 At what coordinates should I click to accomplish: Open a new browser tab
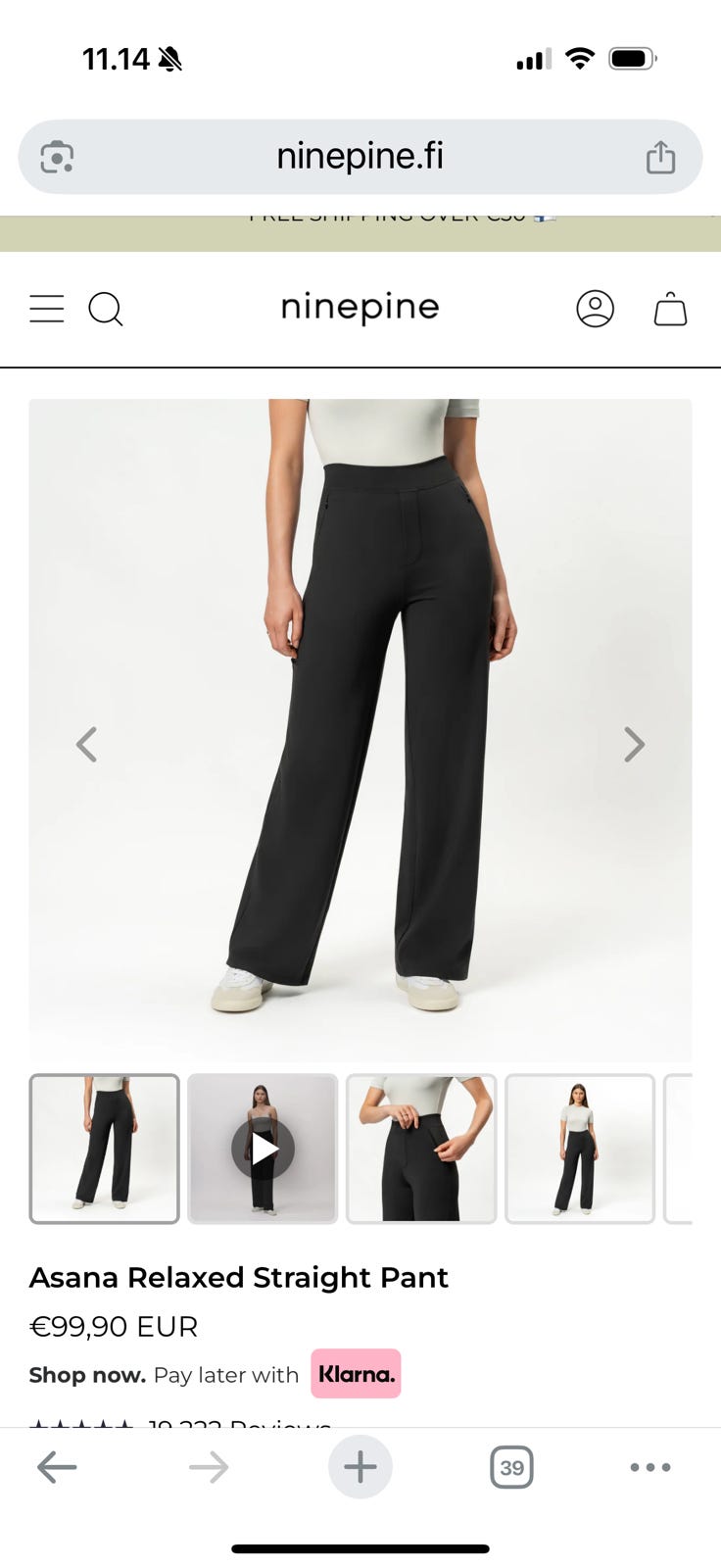(360, 1467)
